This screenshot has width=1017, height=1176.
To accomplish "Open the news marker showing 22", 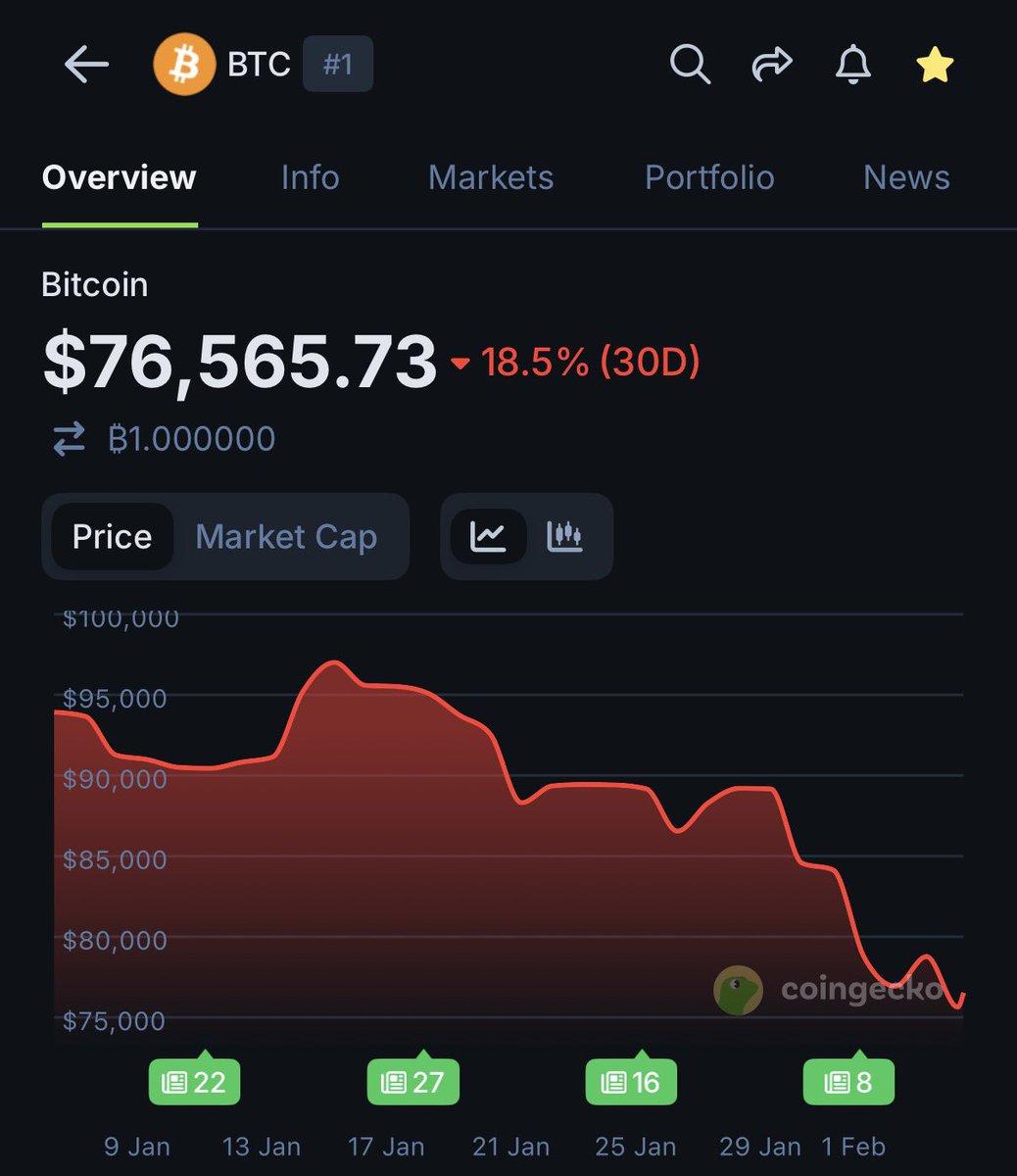I will point(194,1082).
